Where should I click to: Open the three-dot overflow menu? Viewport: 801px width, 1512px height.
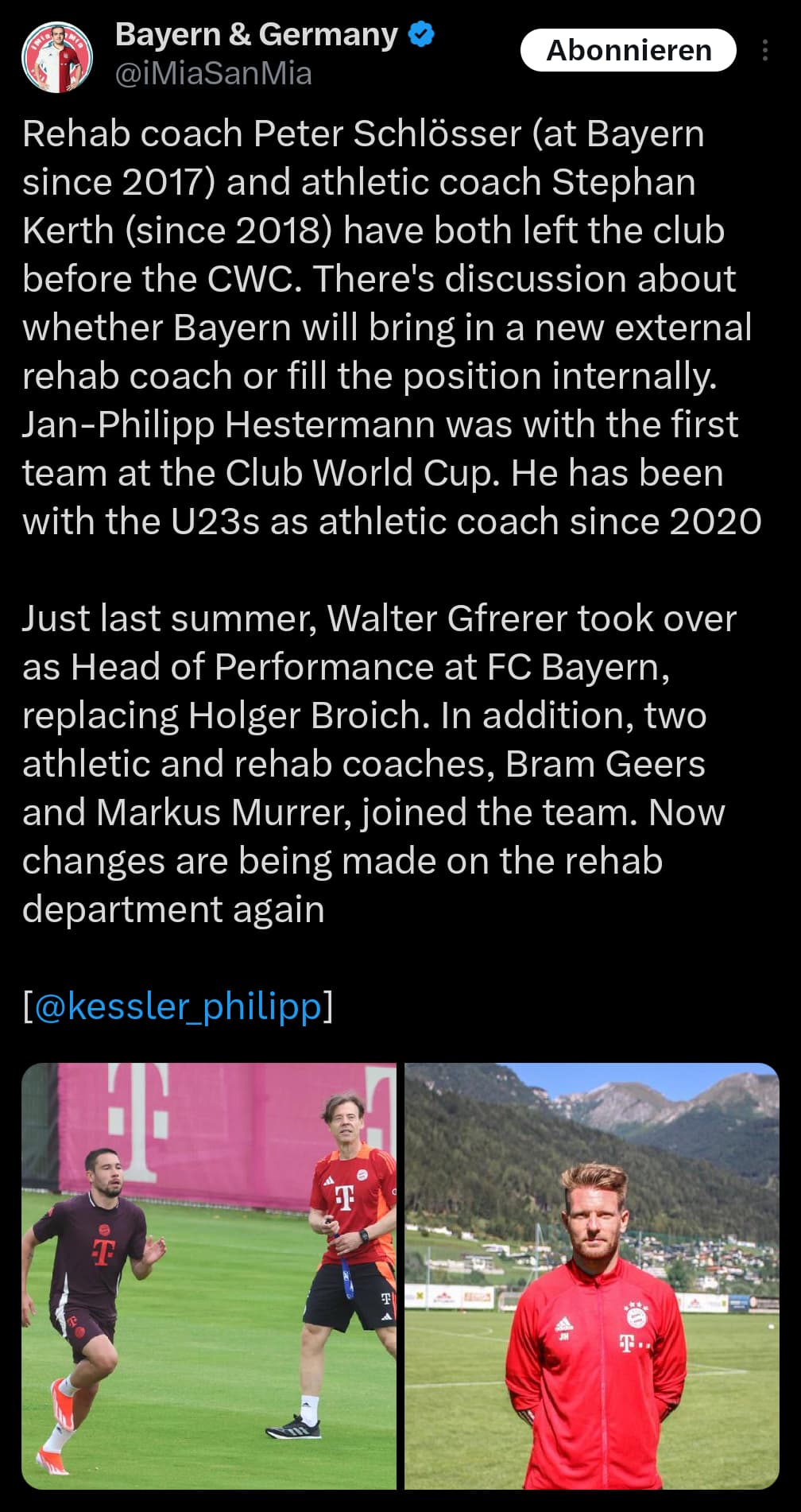(x=764, y=50)
